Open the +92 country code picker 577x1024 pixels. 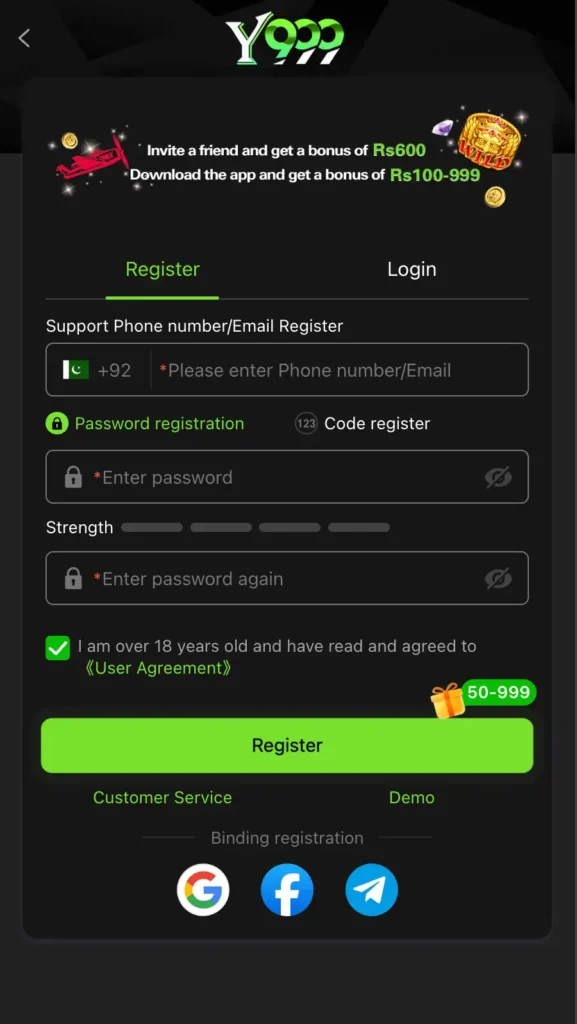97,370
